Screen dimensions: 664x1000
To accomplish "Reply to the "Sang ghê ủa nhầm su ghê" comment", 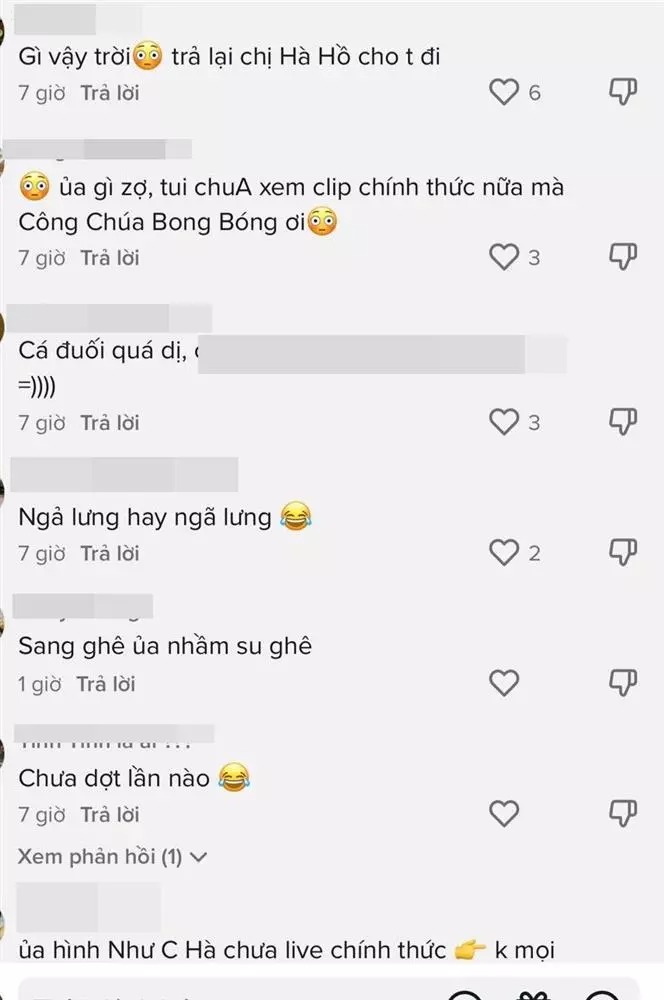I will [x=108, y=685].
